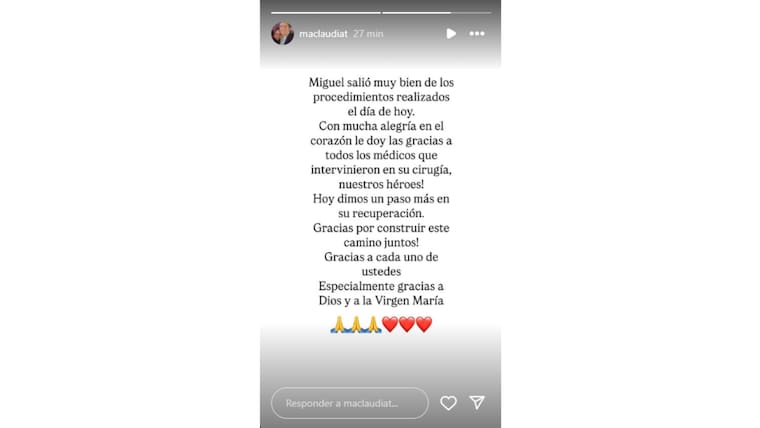Share the story via the paper plane
This screenshot has height=428, width=760.
pos(477,403)
